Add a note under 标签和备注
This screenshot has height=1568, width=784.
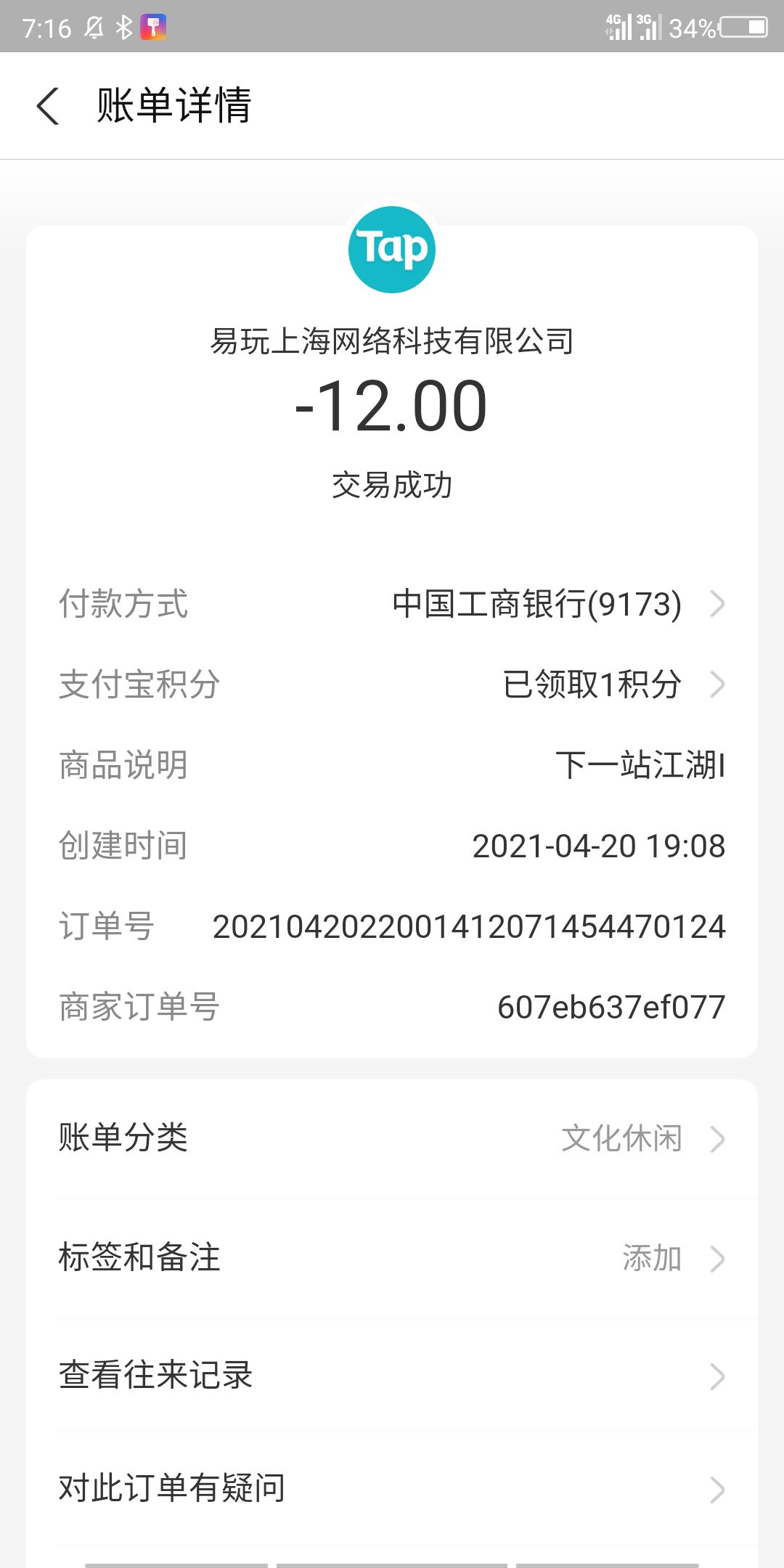392,1258
